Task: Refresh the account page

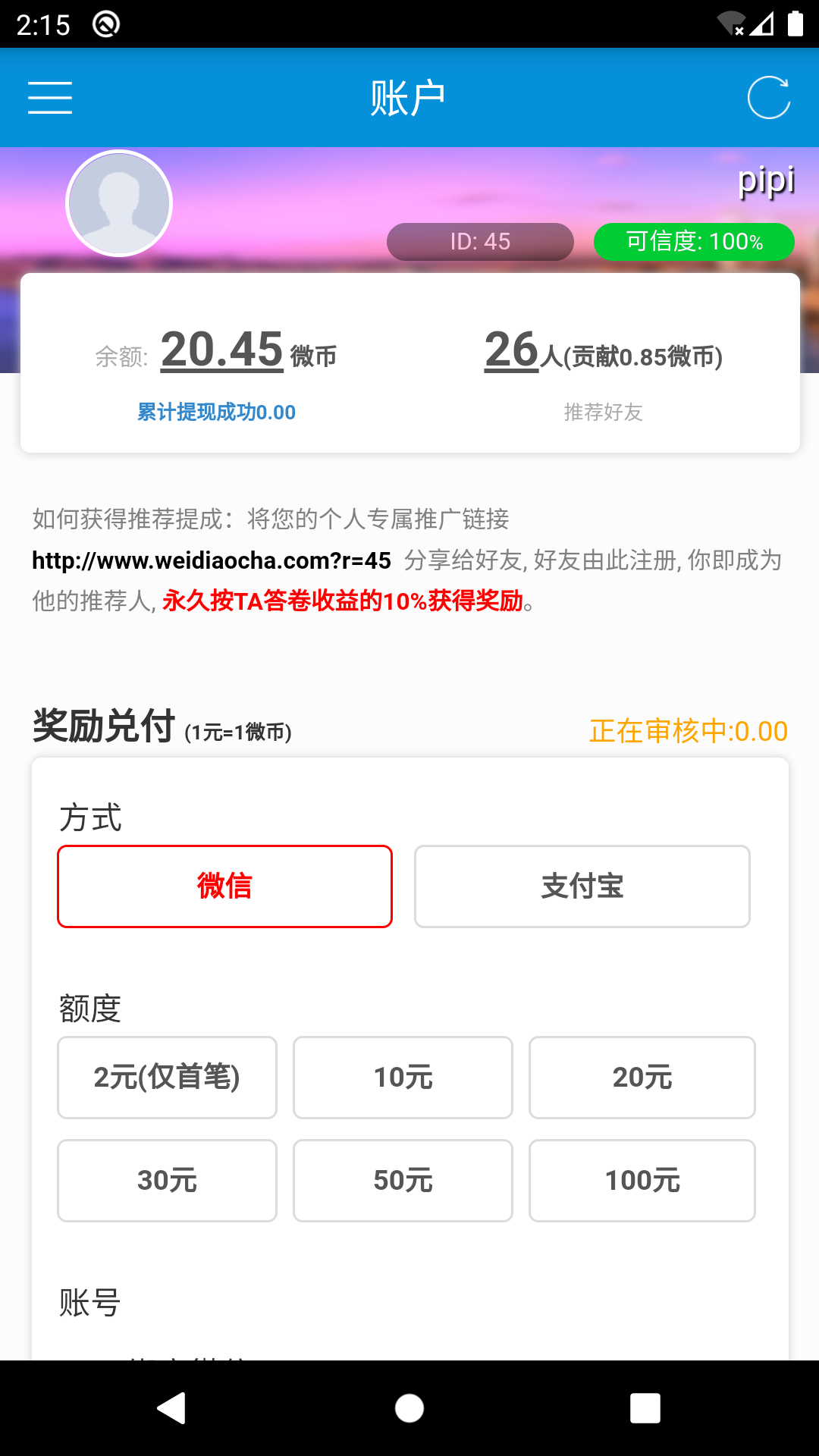Action: click(x=768, y=98)
